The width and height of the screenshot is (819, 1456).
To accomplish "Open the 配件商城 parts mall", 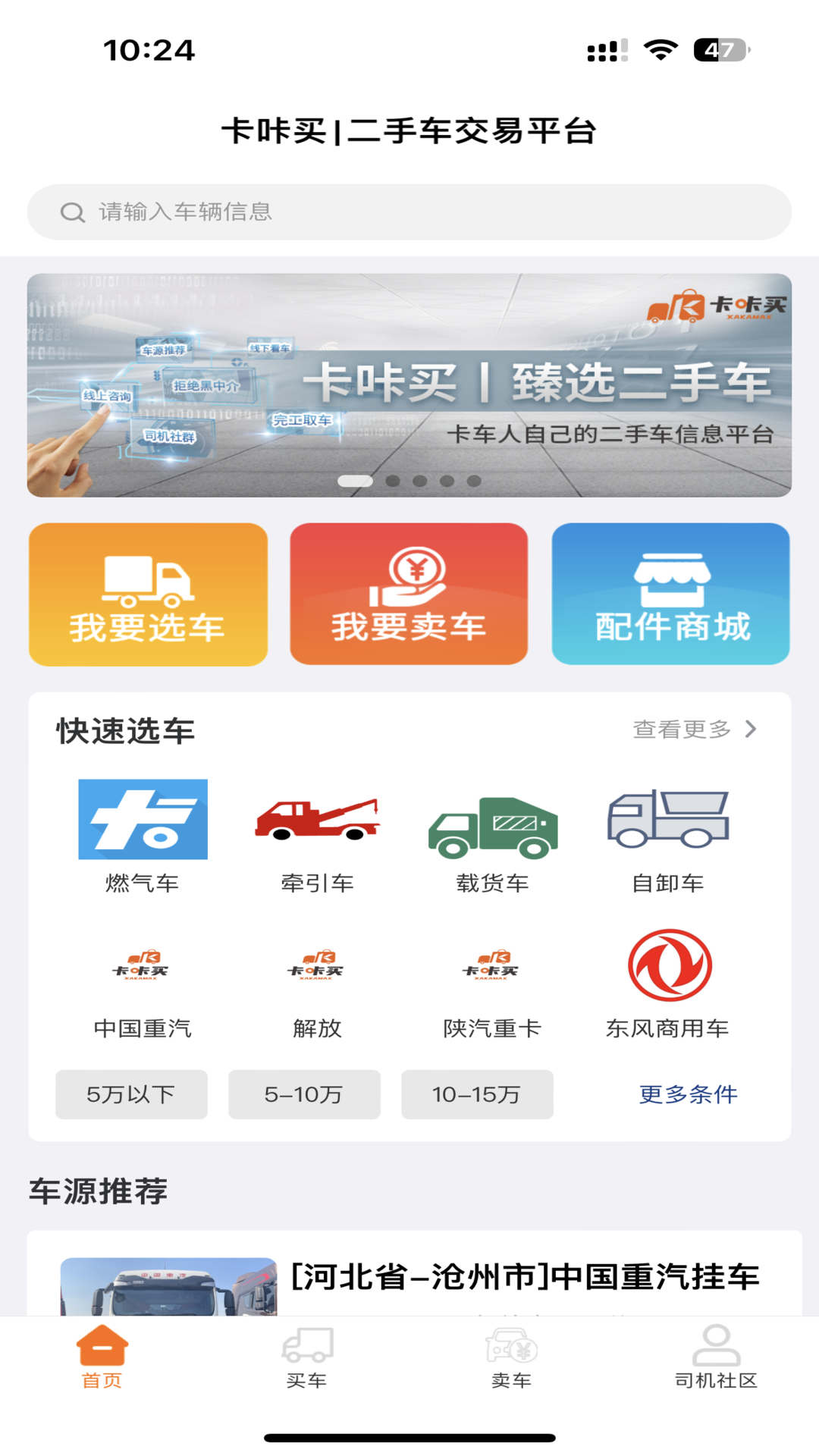I will (670, 594).
